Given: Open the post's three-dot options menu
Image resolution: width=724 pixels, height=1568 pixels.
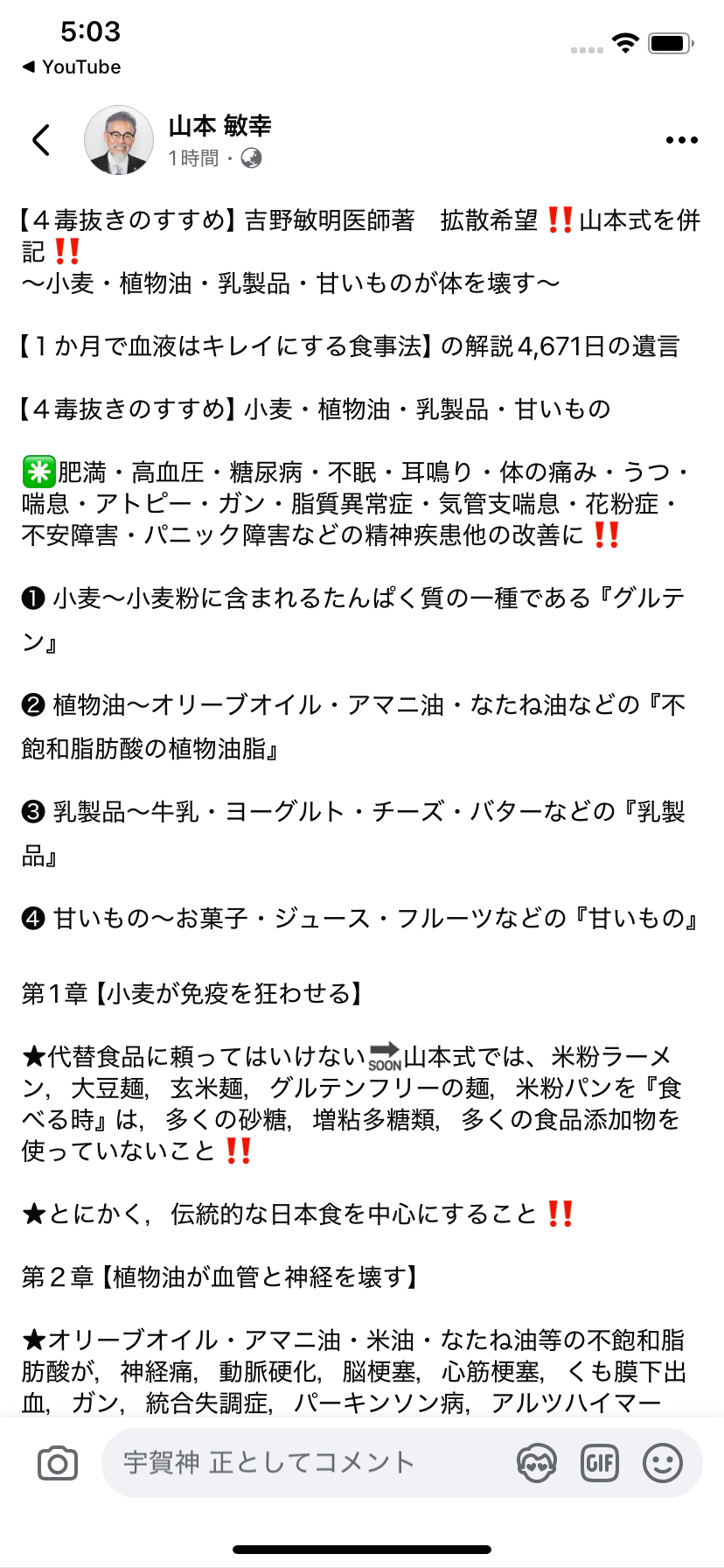Looking at the screenshot, I should click(681, 140).
